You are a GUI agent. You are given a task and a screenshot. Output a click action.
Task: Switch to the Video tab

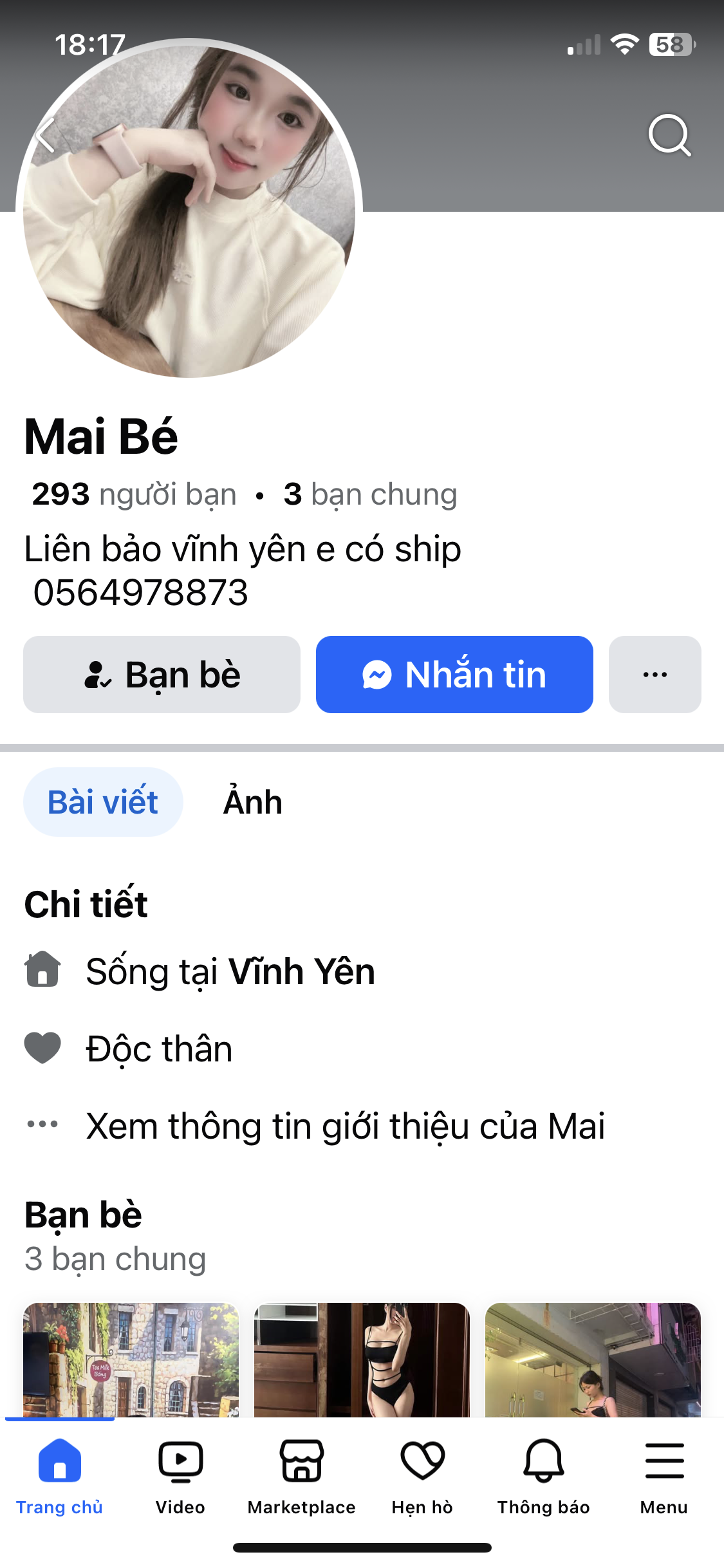180,1473
